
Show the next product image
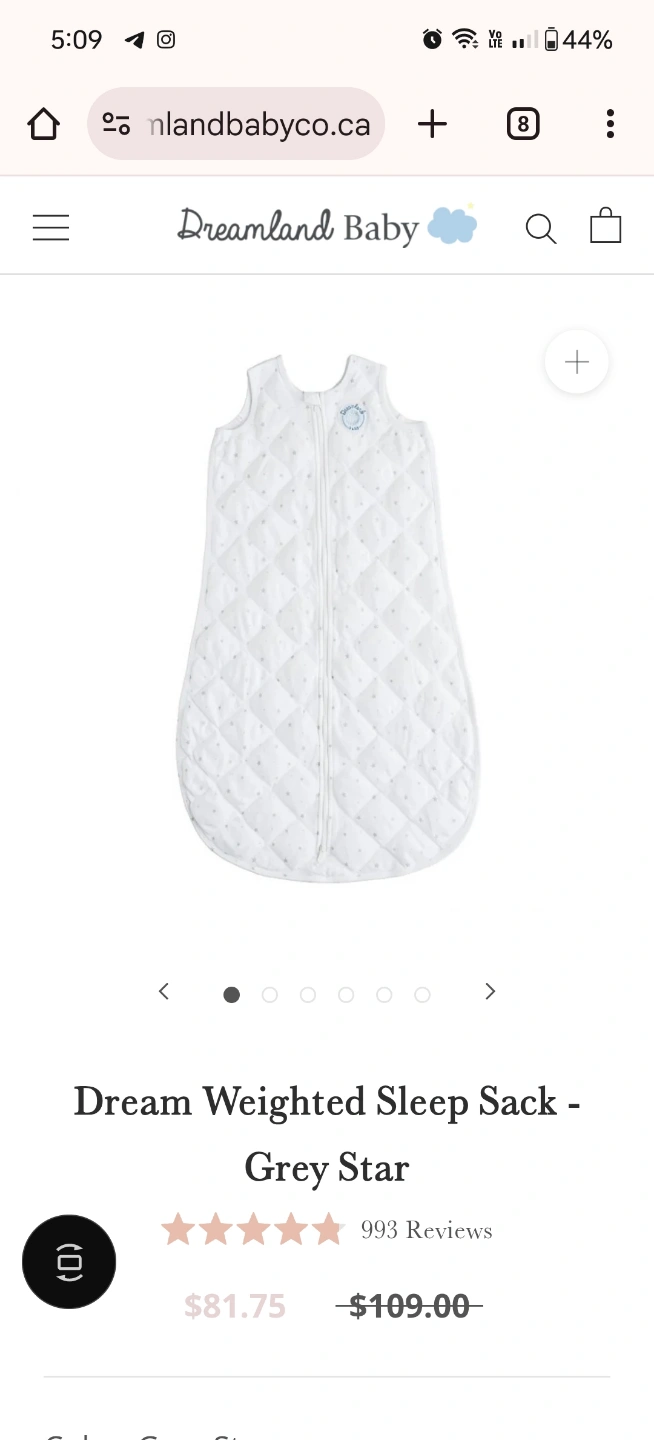[x=489, y=992]
